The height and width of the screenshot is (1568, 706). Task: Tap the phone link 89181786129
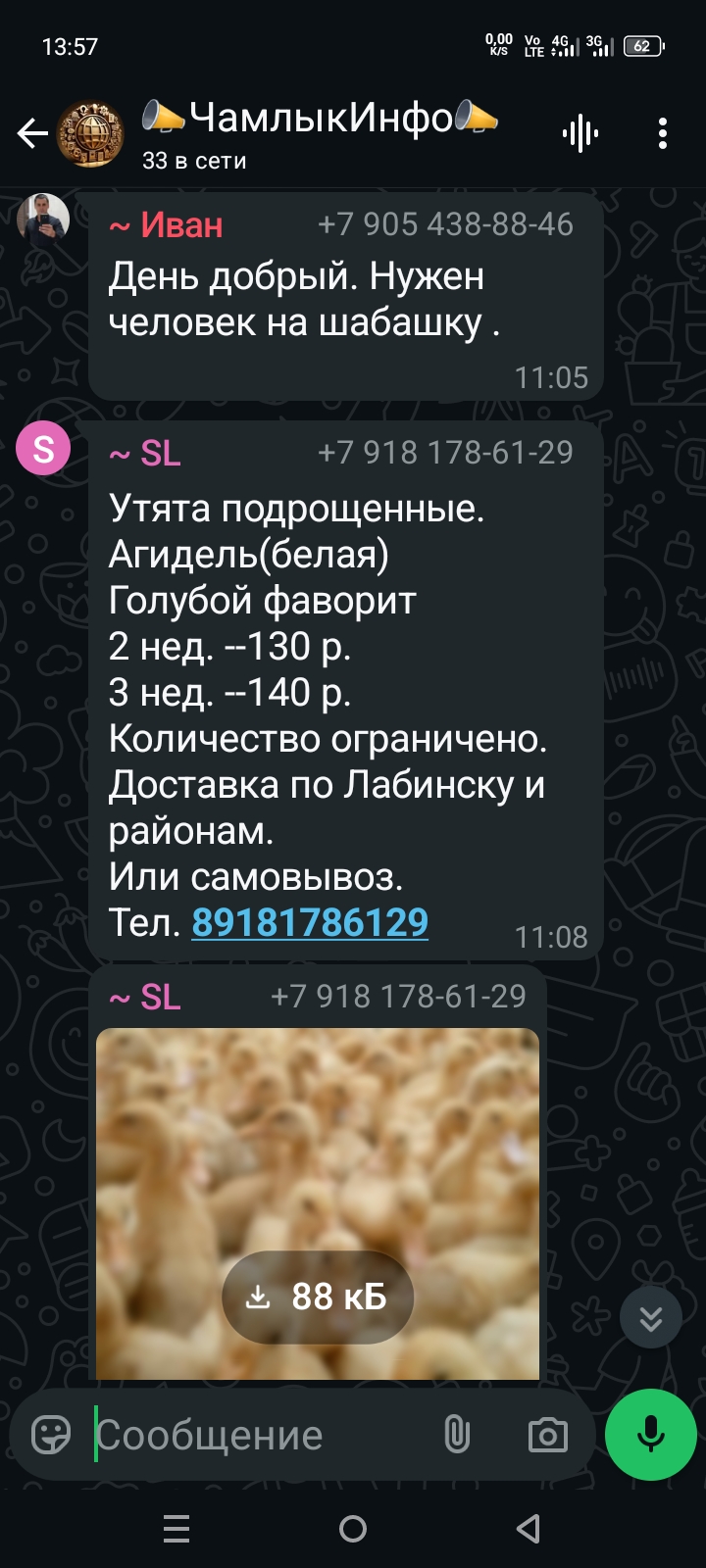pyautogui.click(x=310, y=922)
